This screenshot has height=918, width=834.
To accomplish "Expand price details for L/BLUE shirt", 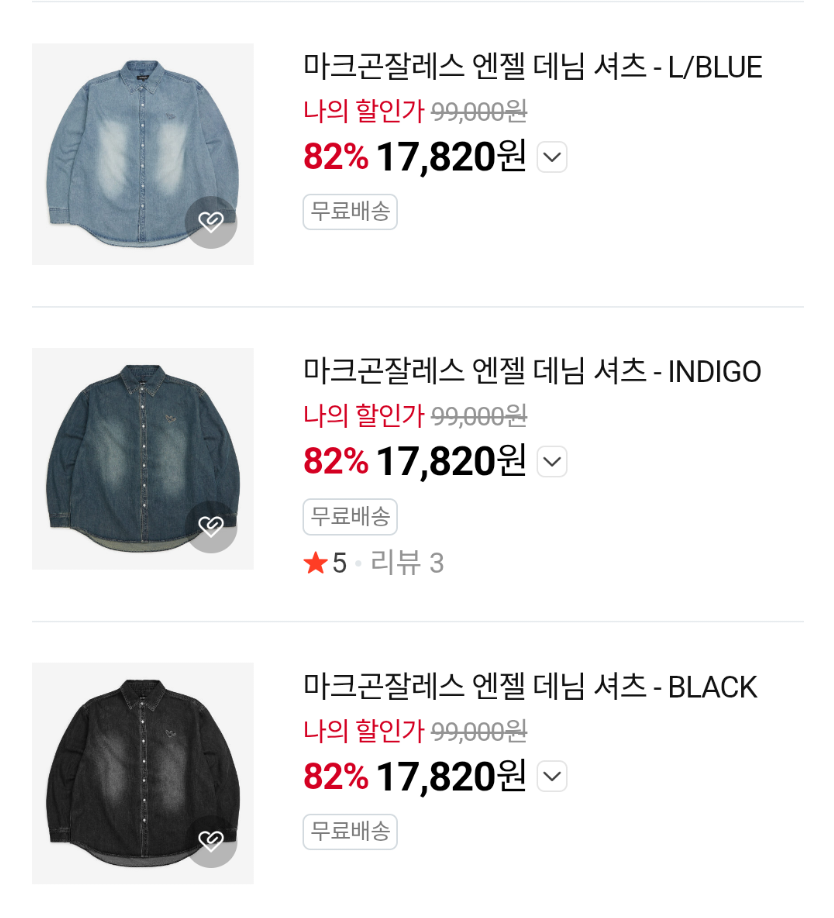I will 552,157.
